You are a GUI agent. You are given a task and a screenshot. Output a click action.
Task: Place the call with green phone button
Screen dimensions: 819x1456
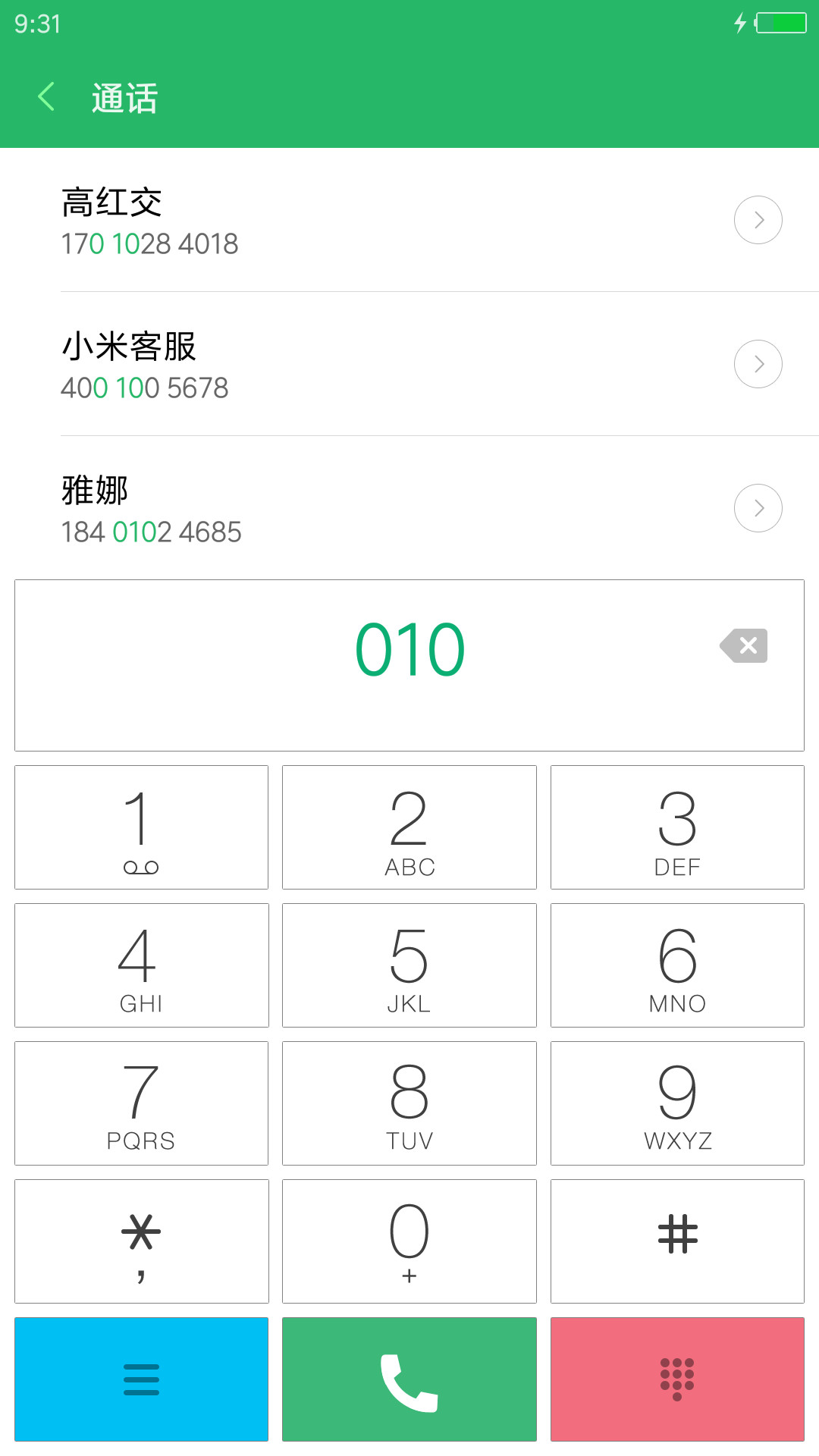click(x=409, y=1379)
